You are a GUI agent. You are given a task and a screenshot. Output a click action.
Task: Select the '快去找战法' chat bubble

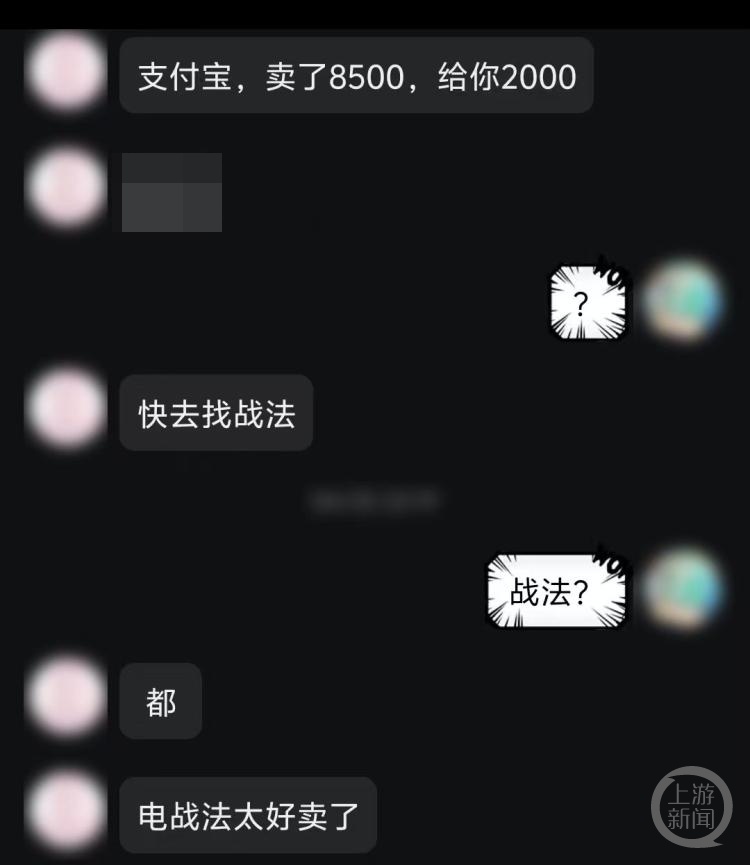coord(215,413)
